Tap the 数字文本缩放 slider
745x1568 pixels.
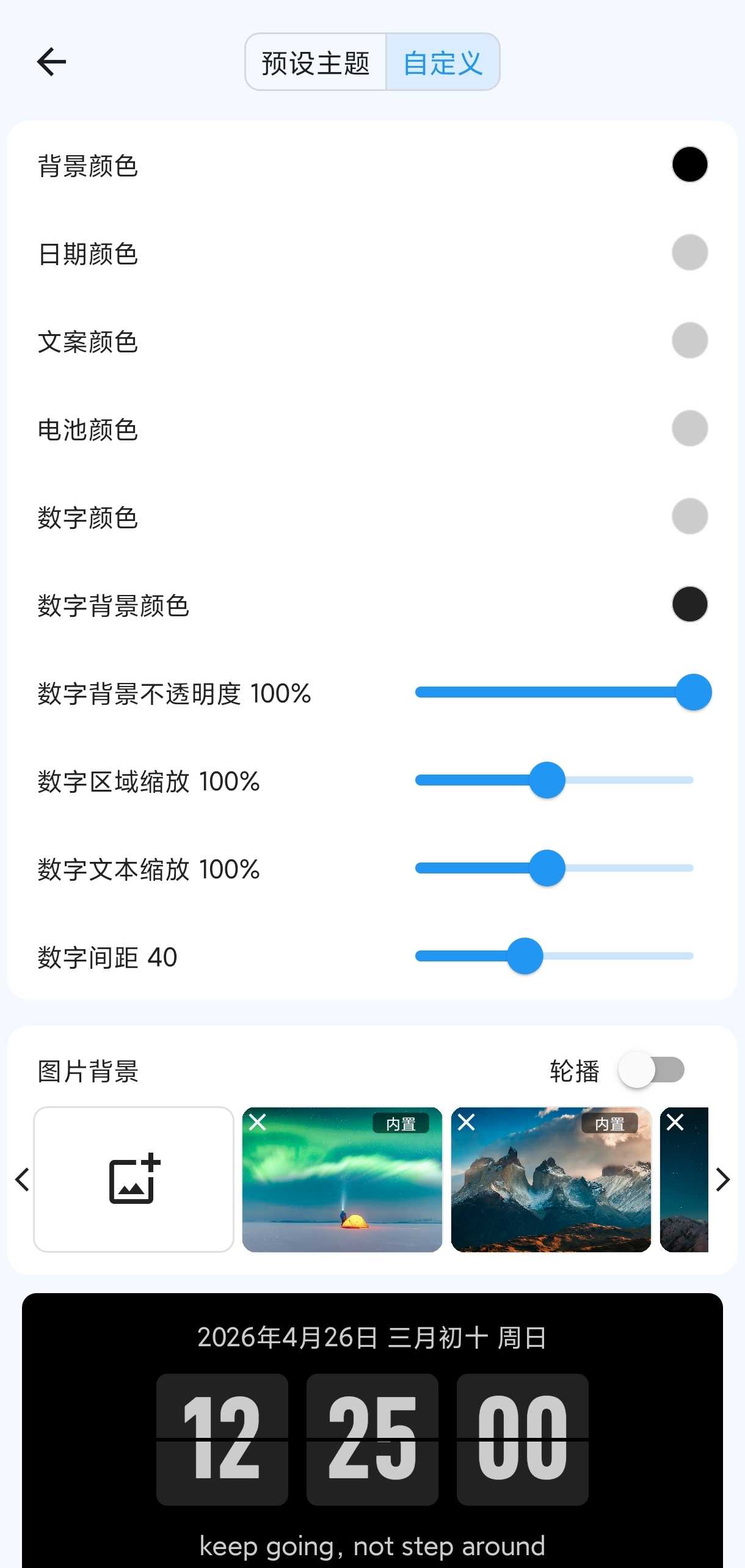[x=547, y=869]
